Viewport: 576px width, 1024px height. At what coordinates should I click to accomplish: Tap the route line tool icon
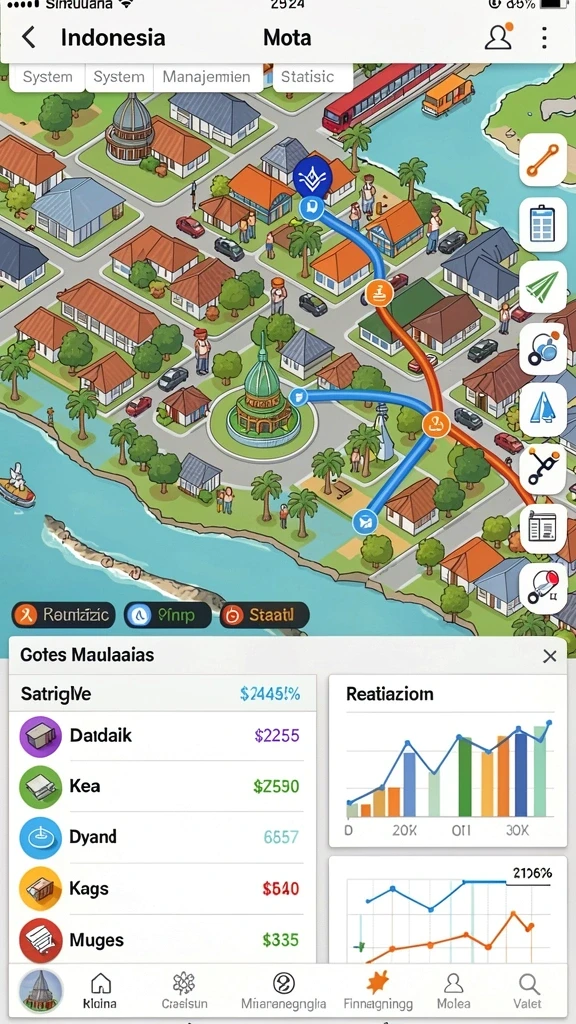tap(543, 161)
